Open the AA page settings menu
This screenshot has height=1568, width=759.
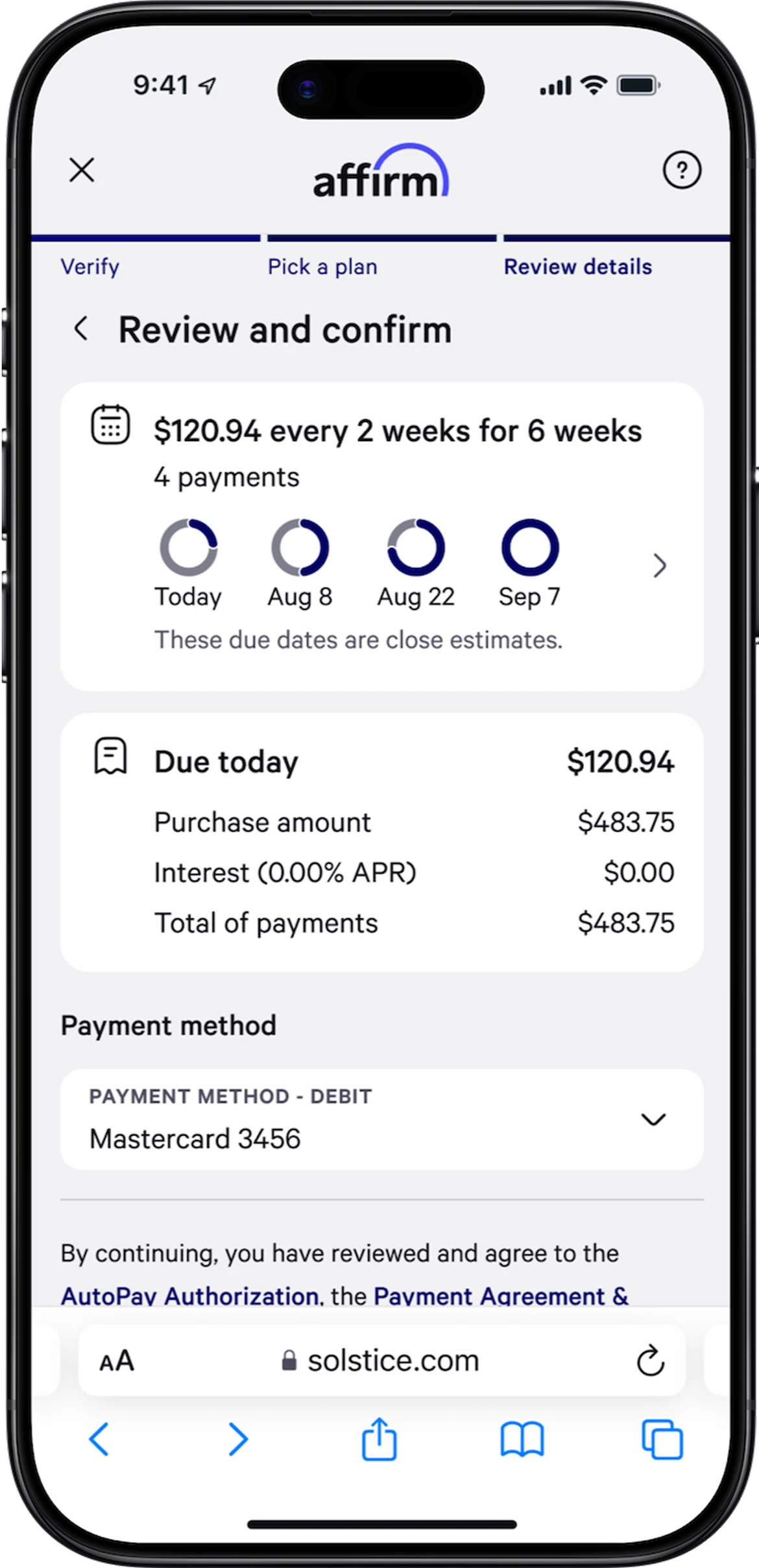(117, 1360)
